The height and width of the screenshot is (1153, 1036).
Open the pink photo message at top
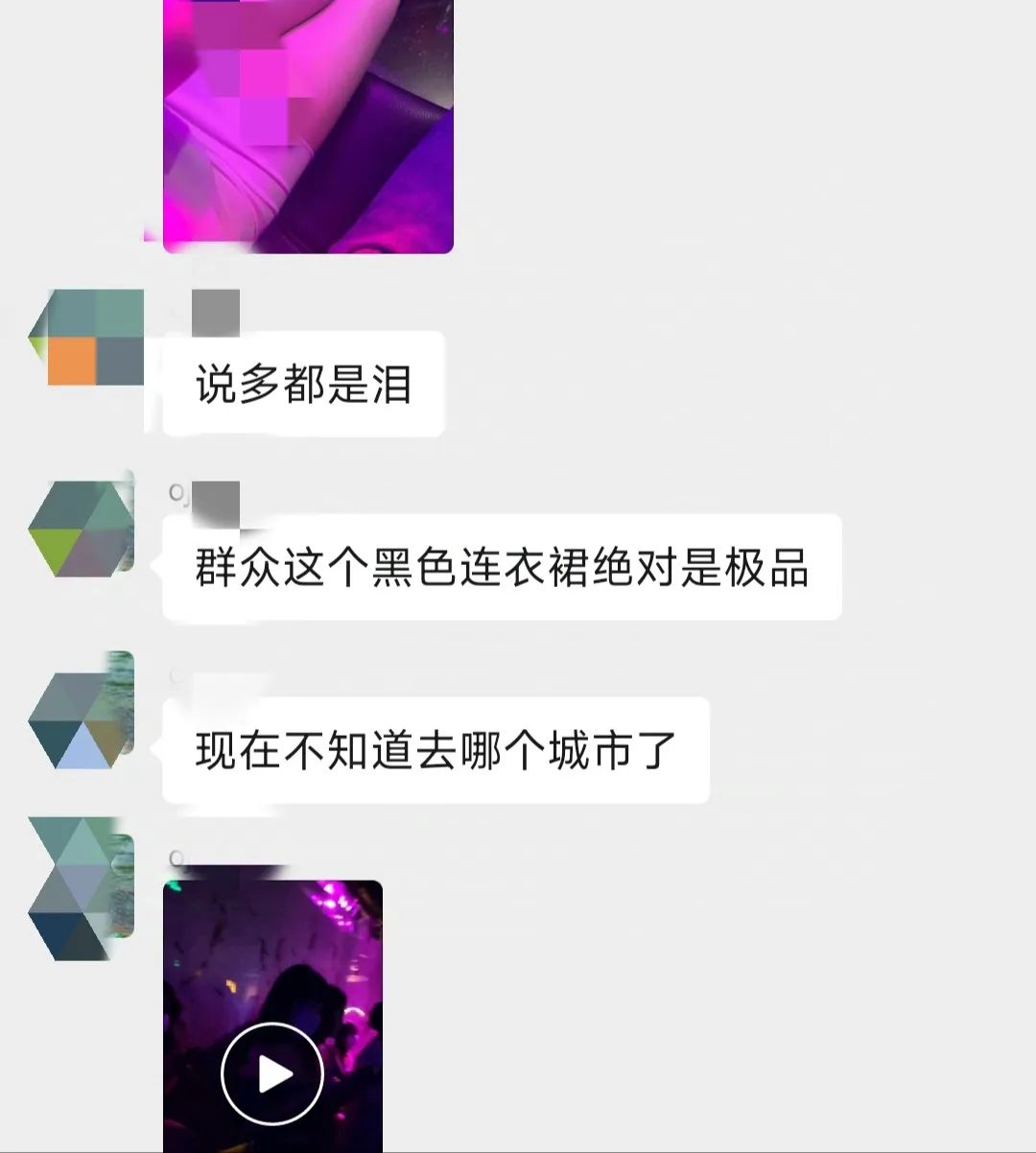[x=307, y=125]
